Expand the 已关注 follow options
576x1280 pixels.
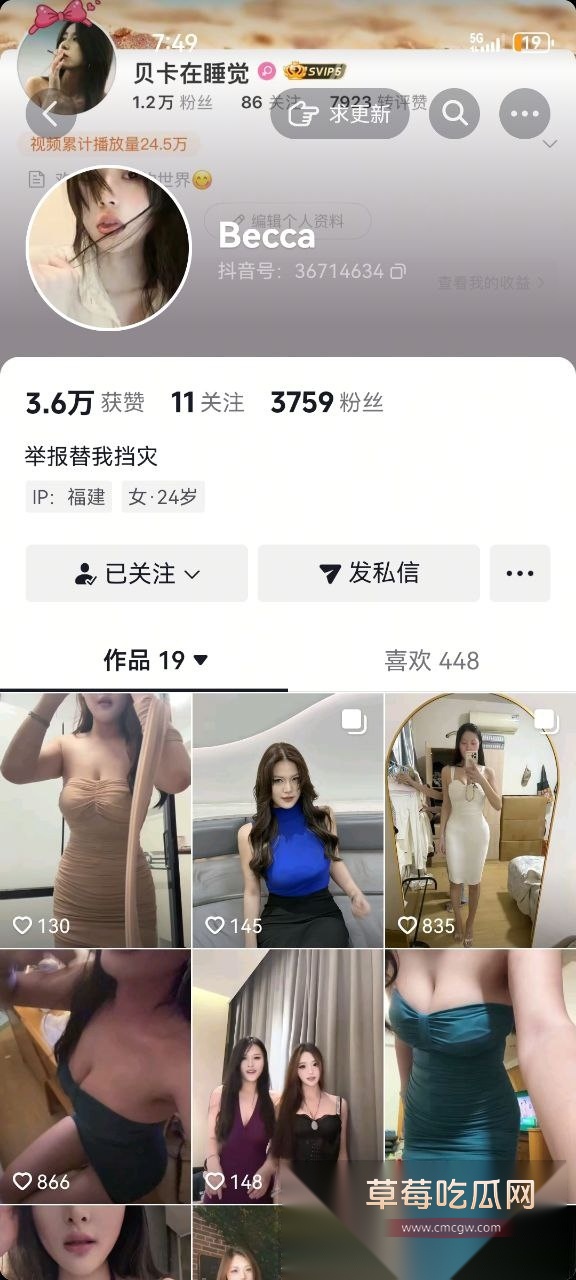[137, 573]
